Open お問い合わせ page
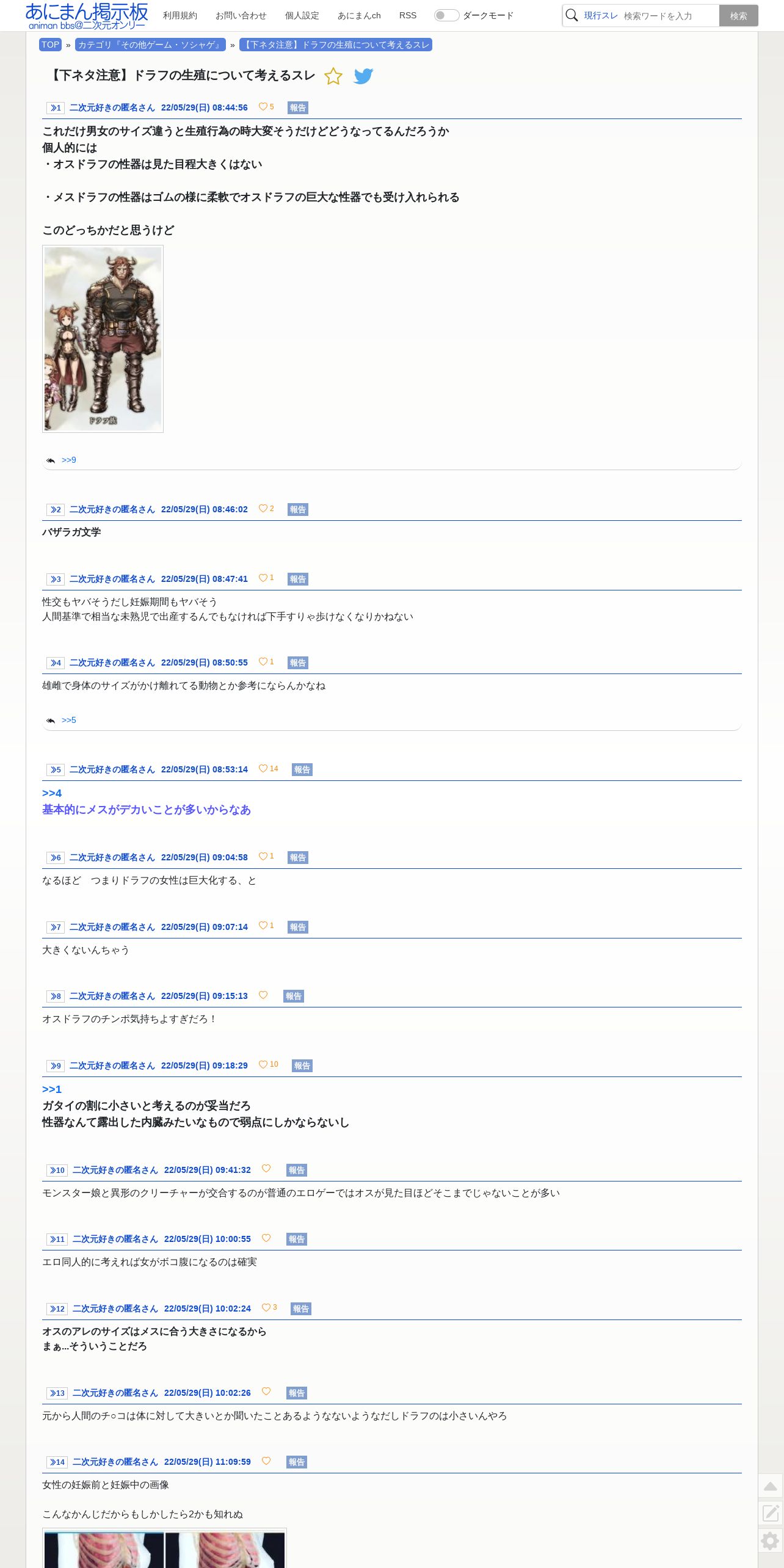Image resolution: width=784 pixels, height=1568 pixels. (x=241, y=15)
